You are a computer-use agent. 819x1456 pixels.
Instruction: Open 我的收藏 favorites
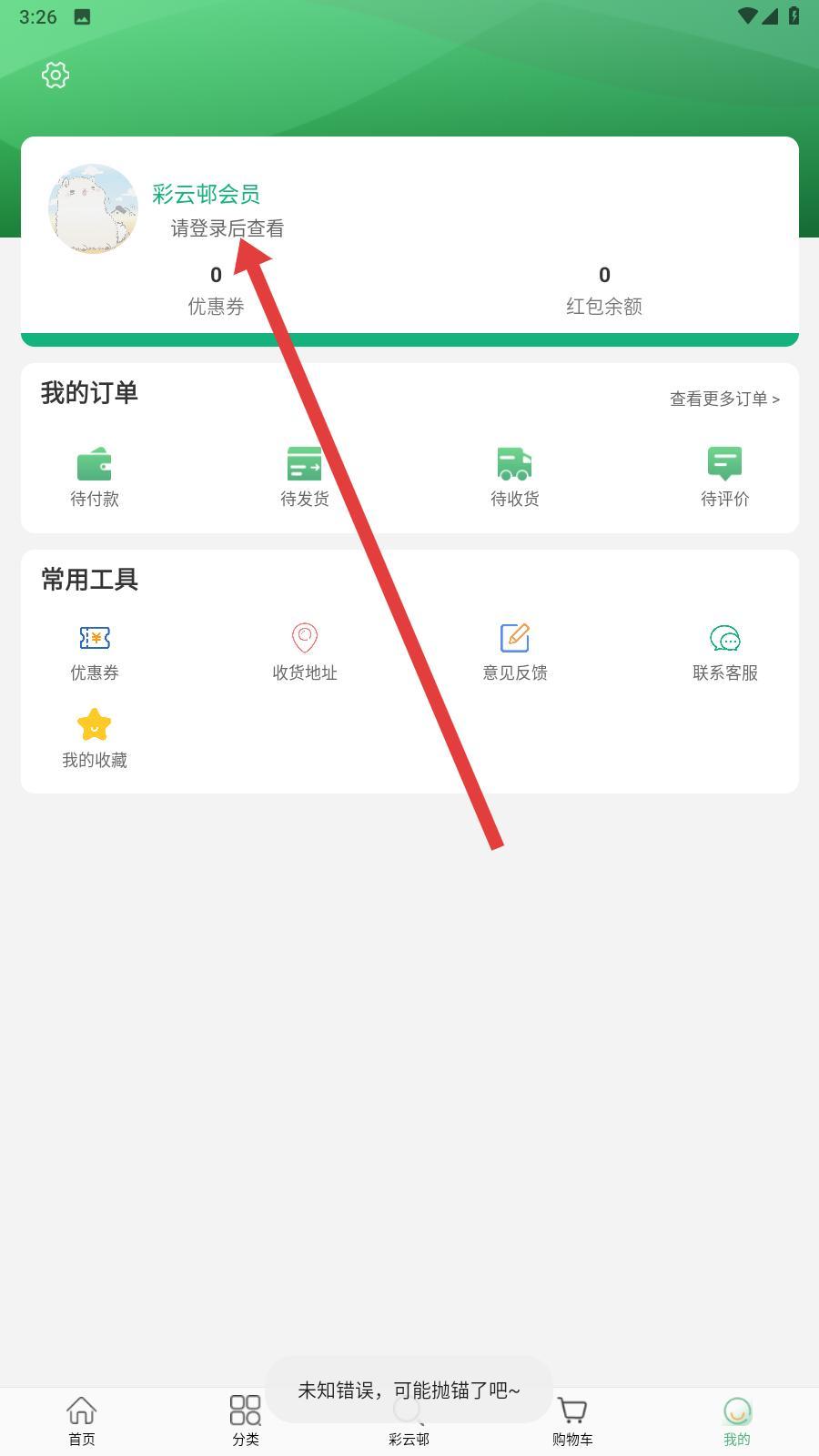click(x=94, y=738)
